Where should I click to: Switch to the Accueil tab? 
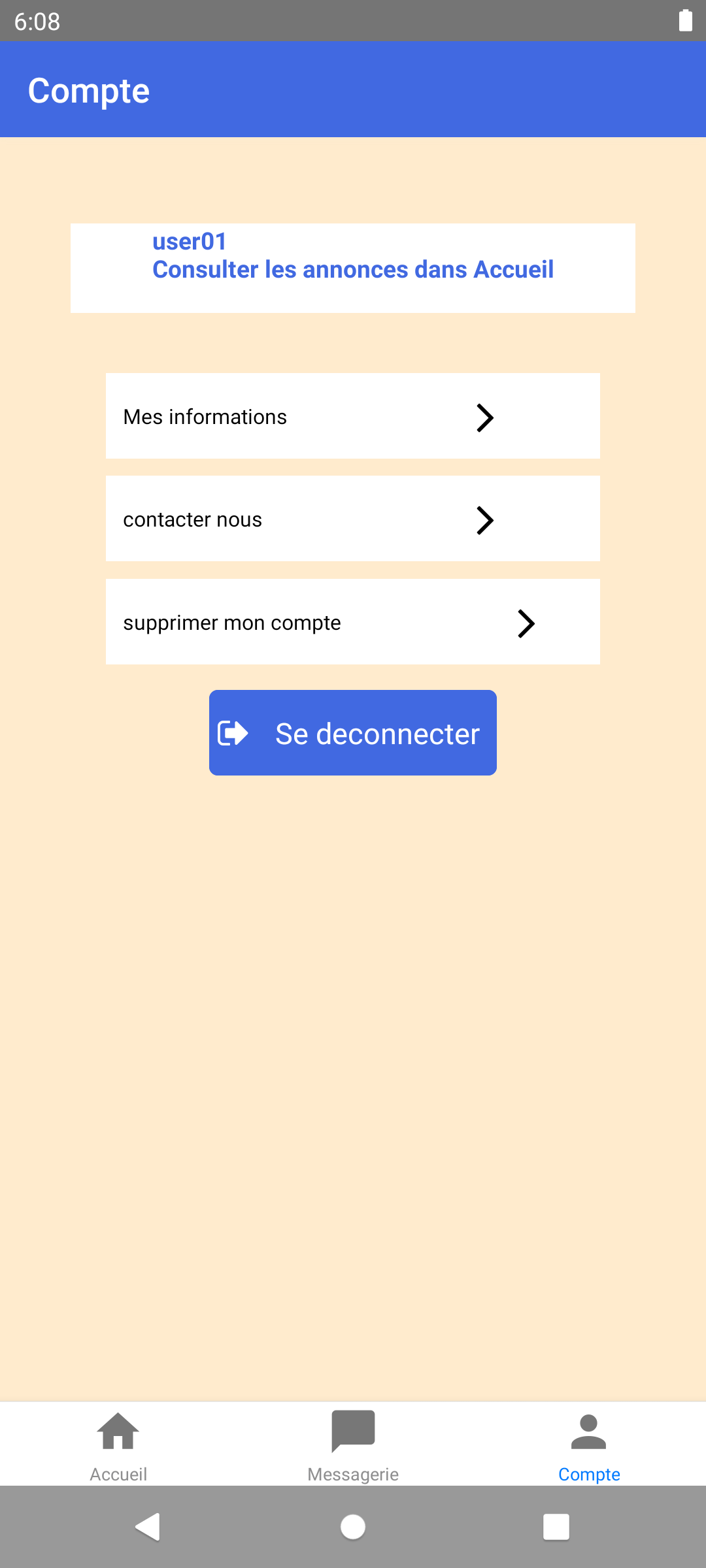[x=118, y=1445]
